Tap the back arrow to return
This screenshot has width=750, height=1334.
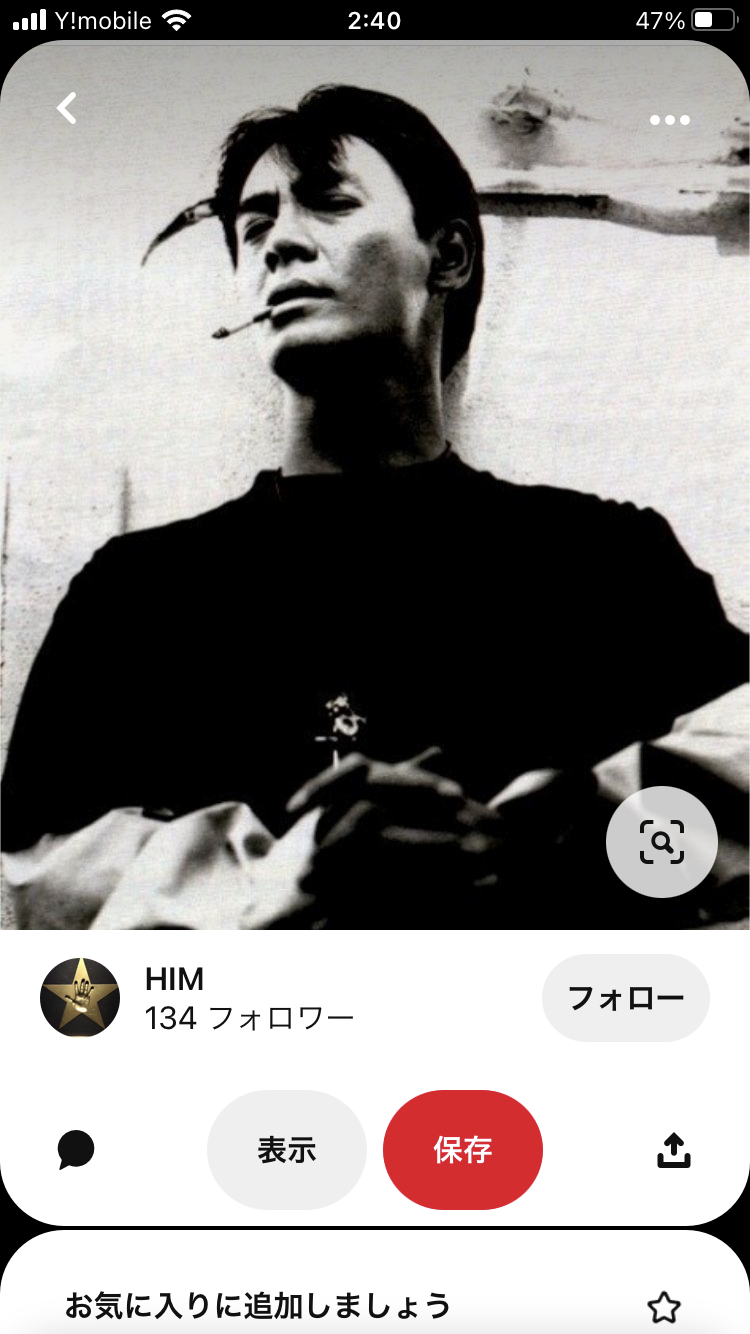tap(66, 110)
